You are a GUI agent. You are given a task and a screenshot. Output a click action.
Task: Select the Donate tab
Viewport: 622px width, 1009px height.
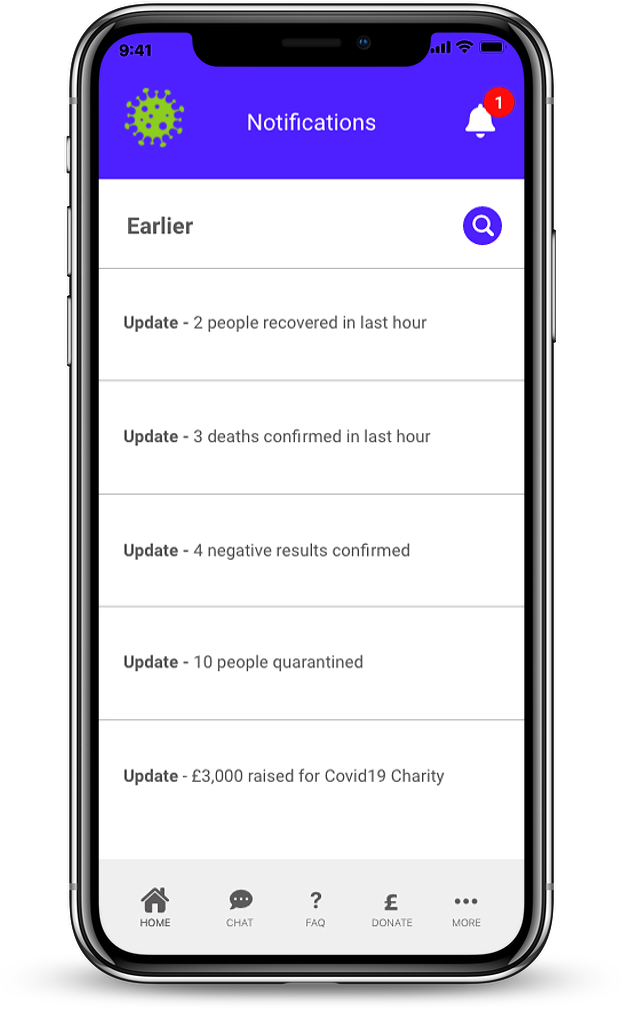pos(392,909)
